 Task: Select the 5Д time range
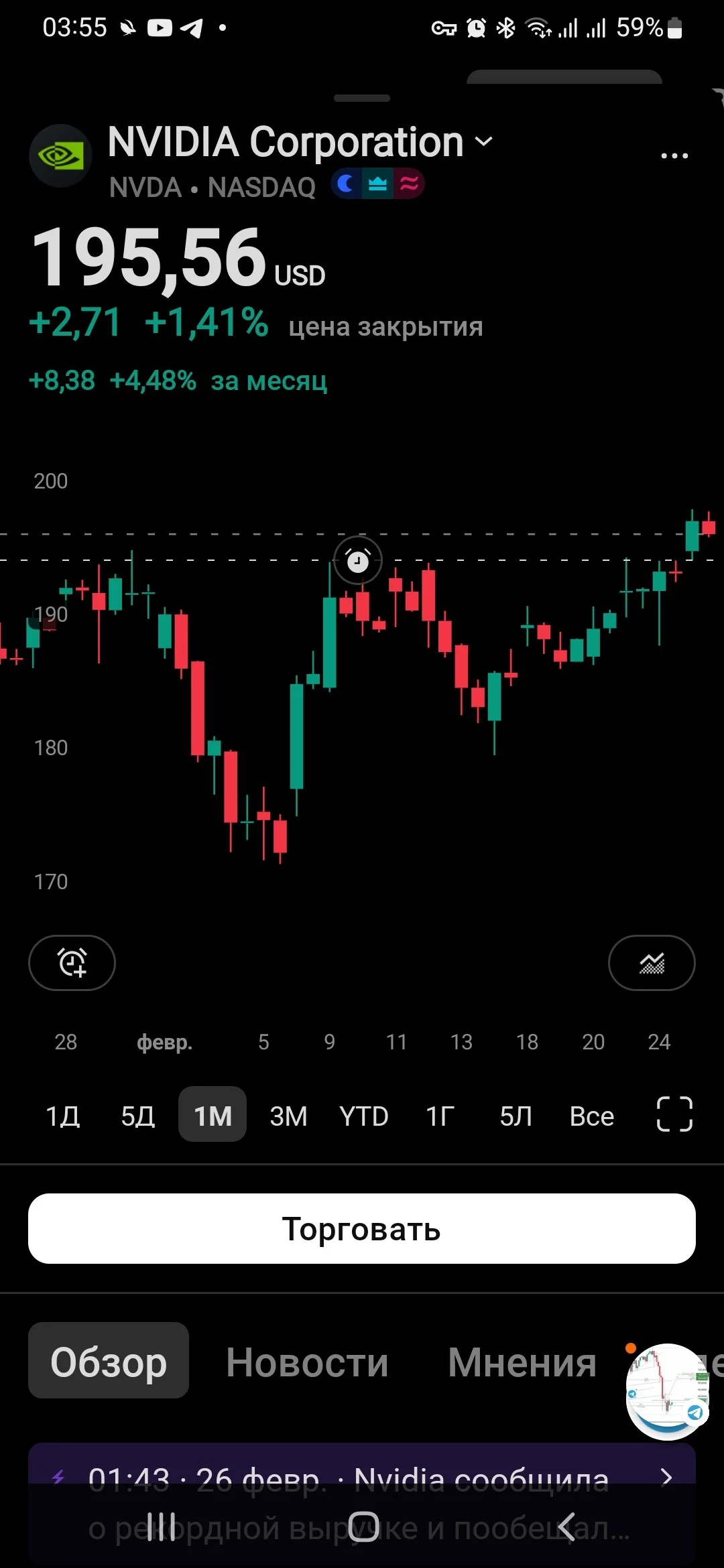pyautogui.click(x=138, y=1116)
